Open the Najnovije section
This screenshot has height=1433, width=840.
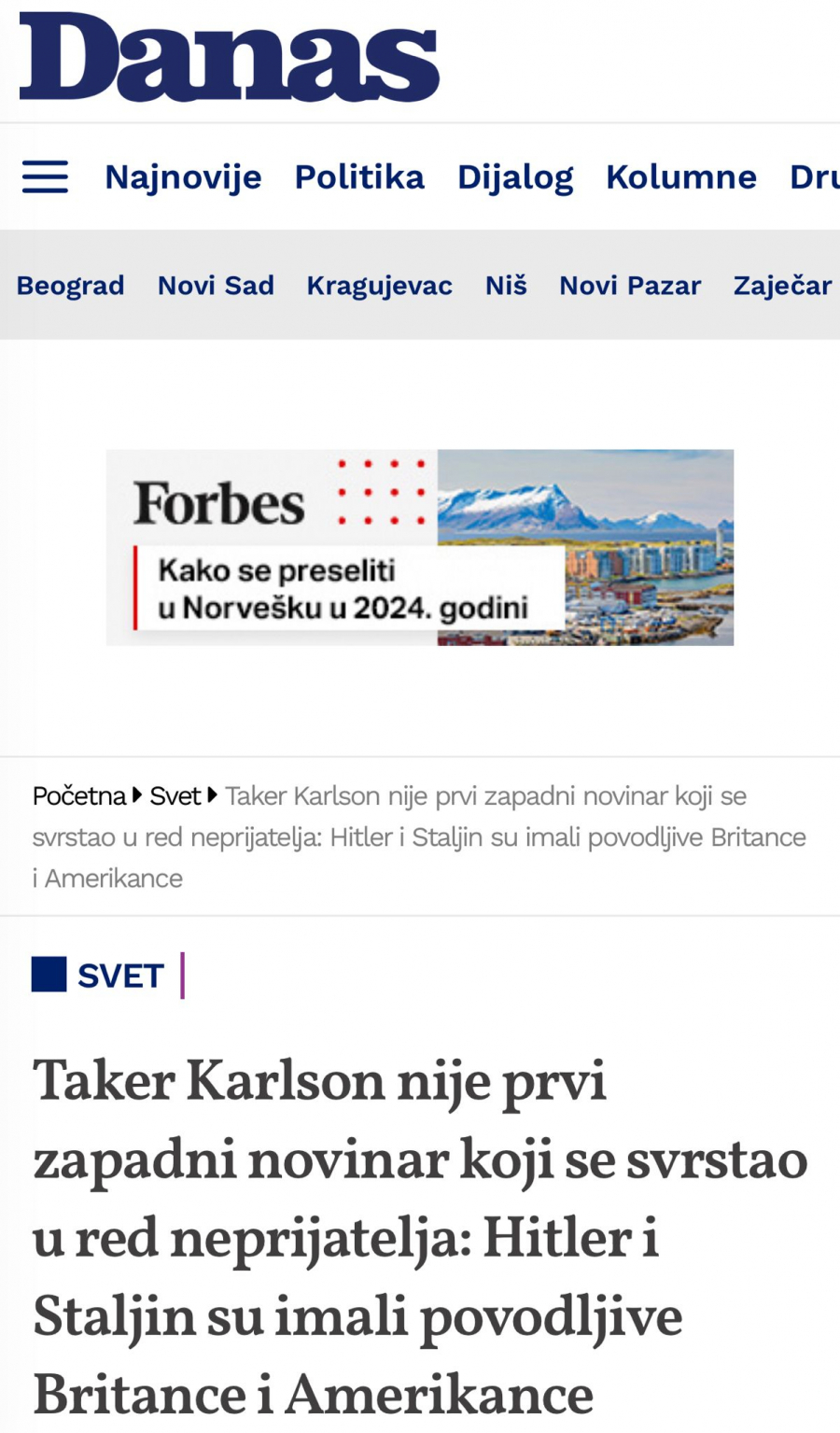click(183, 176)
